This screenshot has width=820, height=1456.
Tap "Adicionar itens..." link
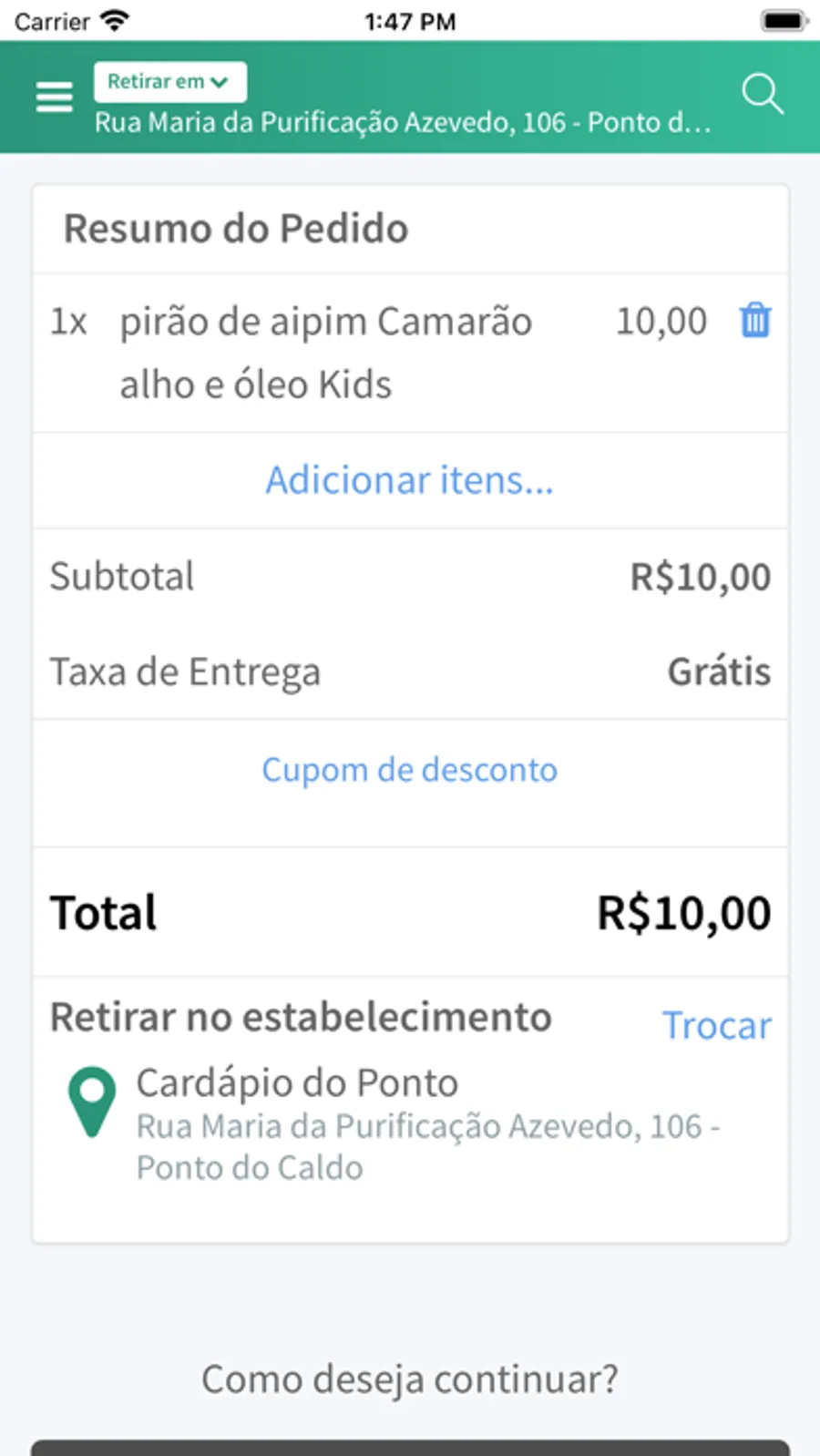[409, 480]
